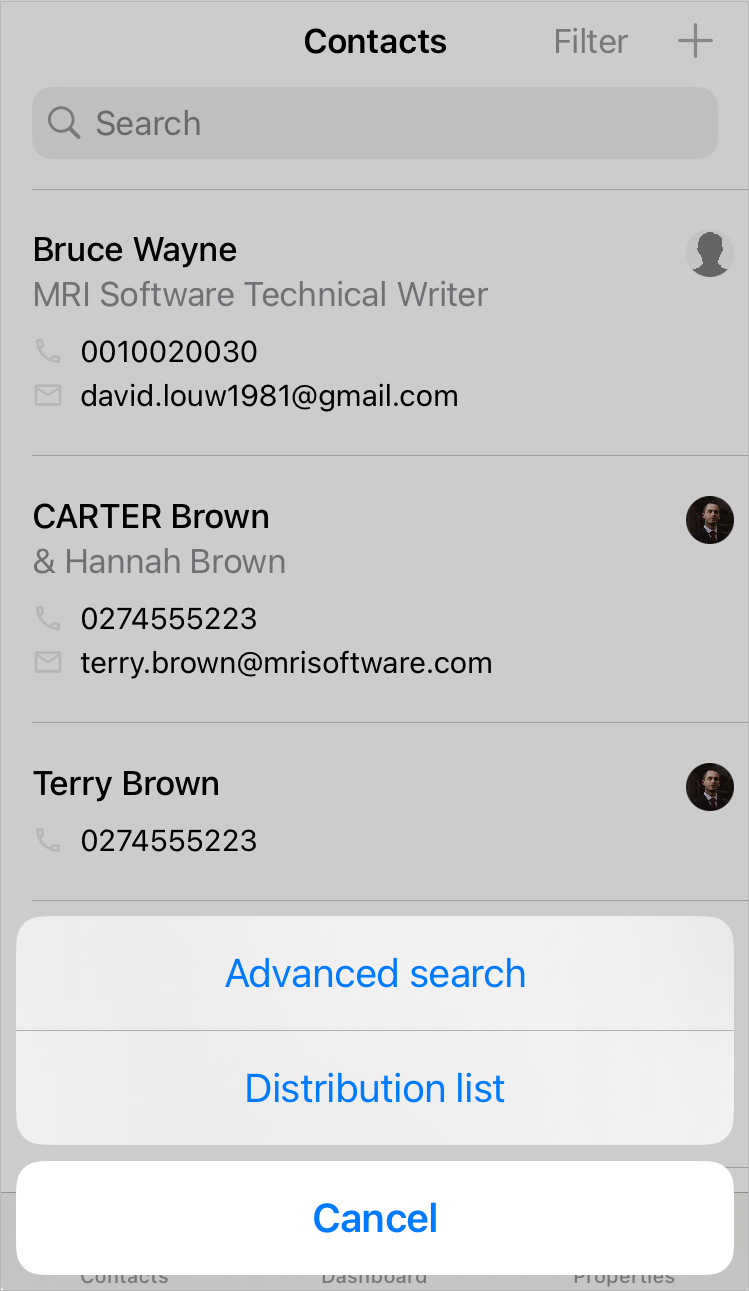Choose Advanced search from the sheet
The image size is (749, 1291).
pyautogui.click(x=375, y=973)
